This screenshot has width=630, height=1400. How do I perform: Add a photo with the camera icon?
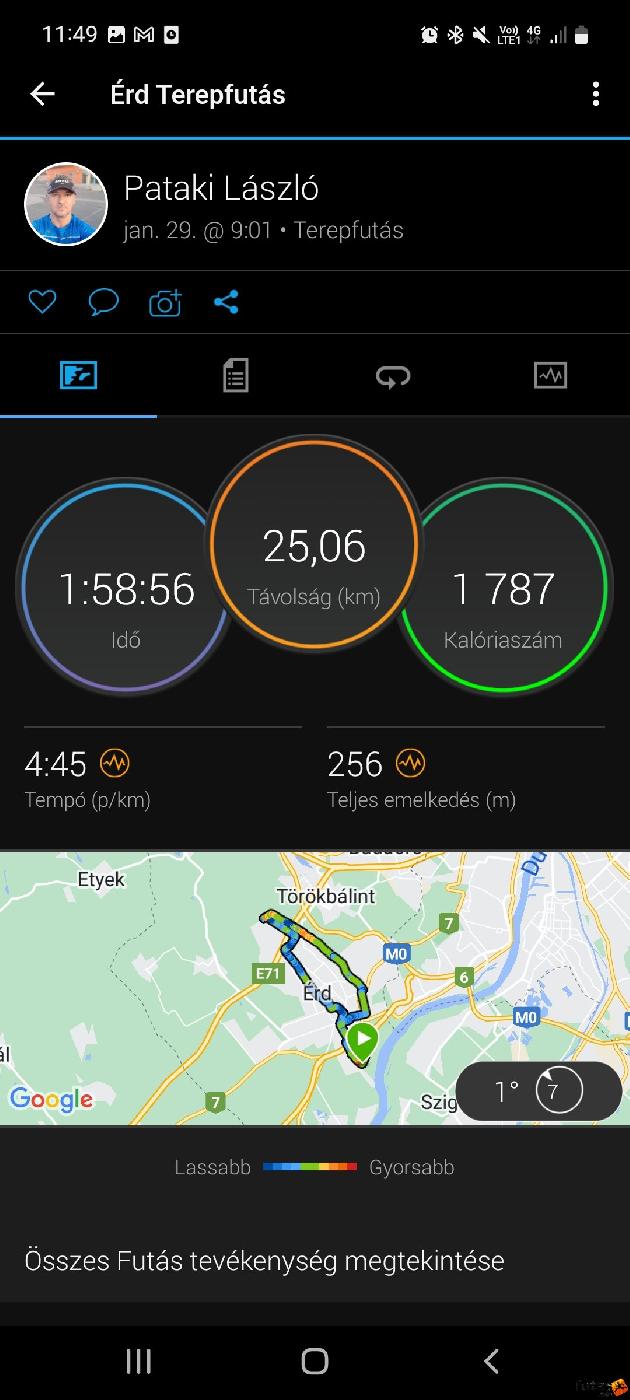pos(165,302)
